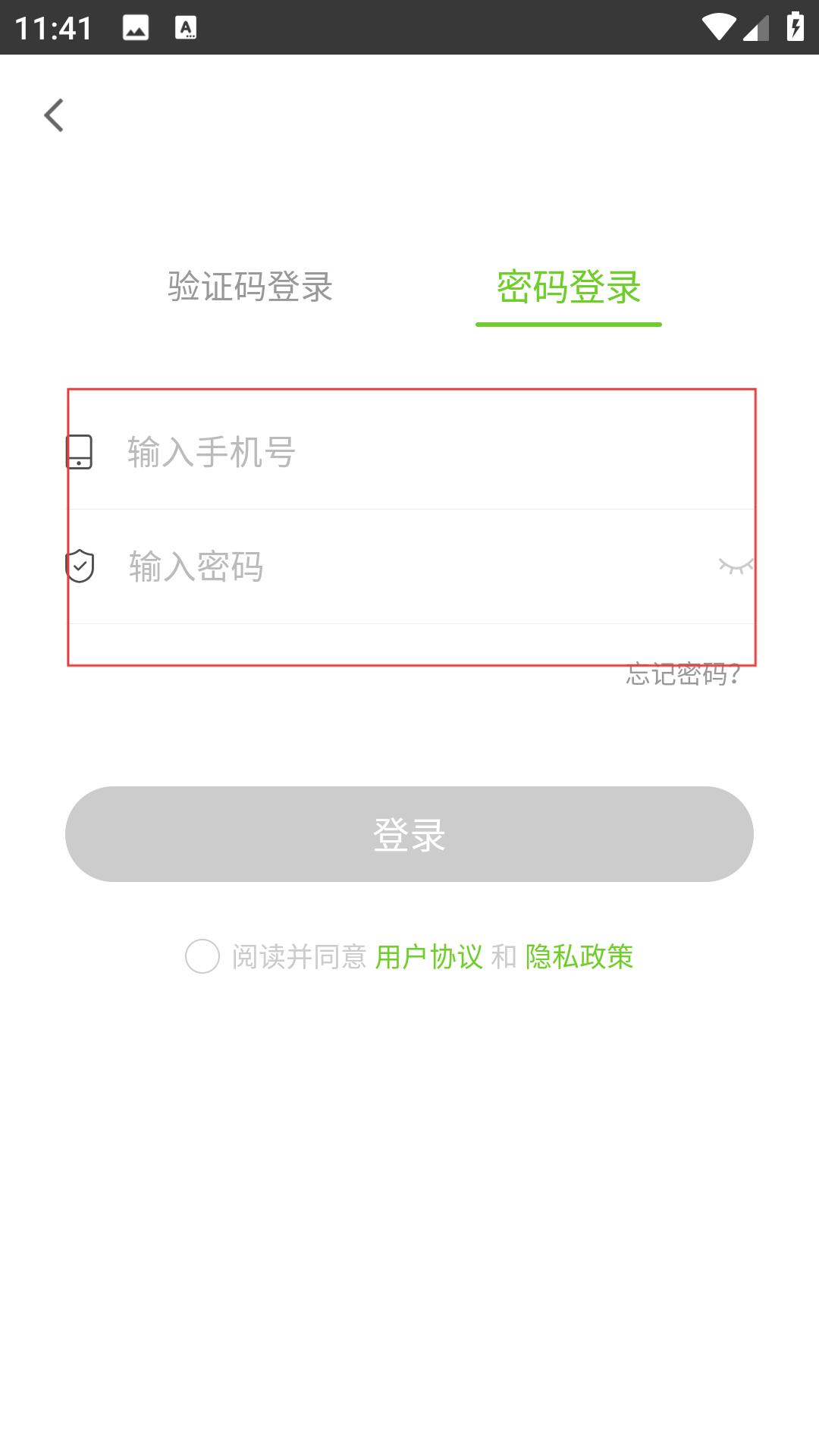Switch to the 验证码登录 tab
Image resolution: width=819 pixels, height=1456 pixels.
[250, 287]
